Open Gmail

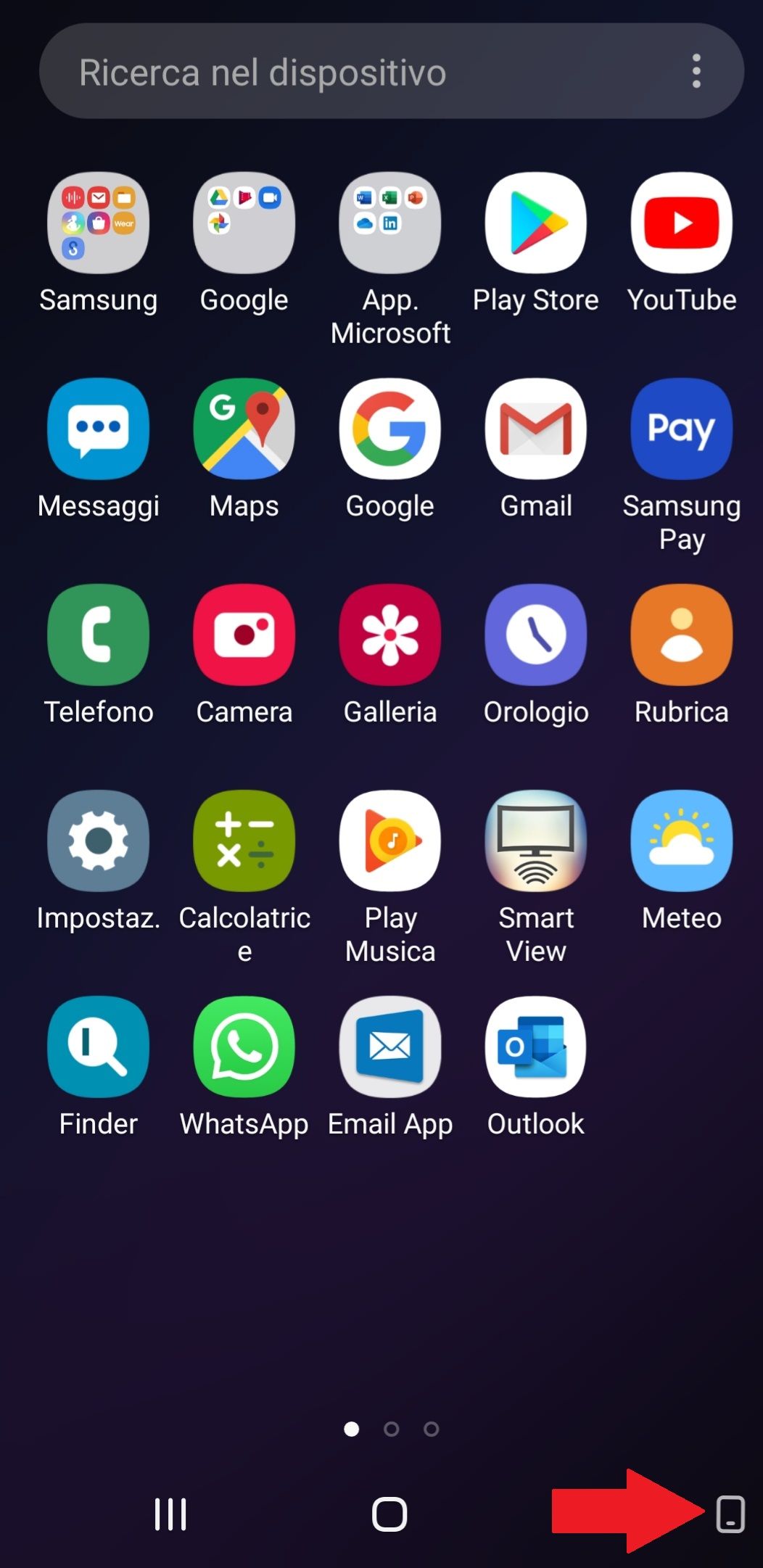pos(535,429)
